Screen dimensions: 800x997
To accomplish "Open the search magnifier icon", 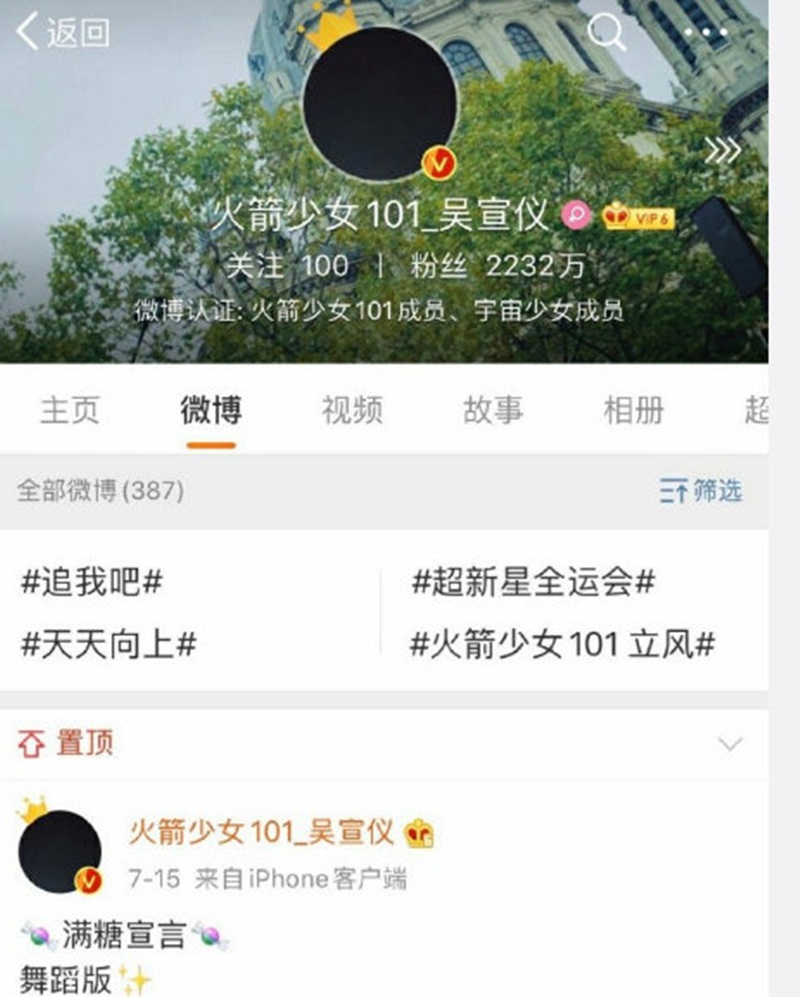I will (605, 32).
